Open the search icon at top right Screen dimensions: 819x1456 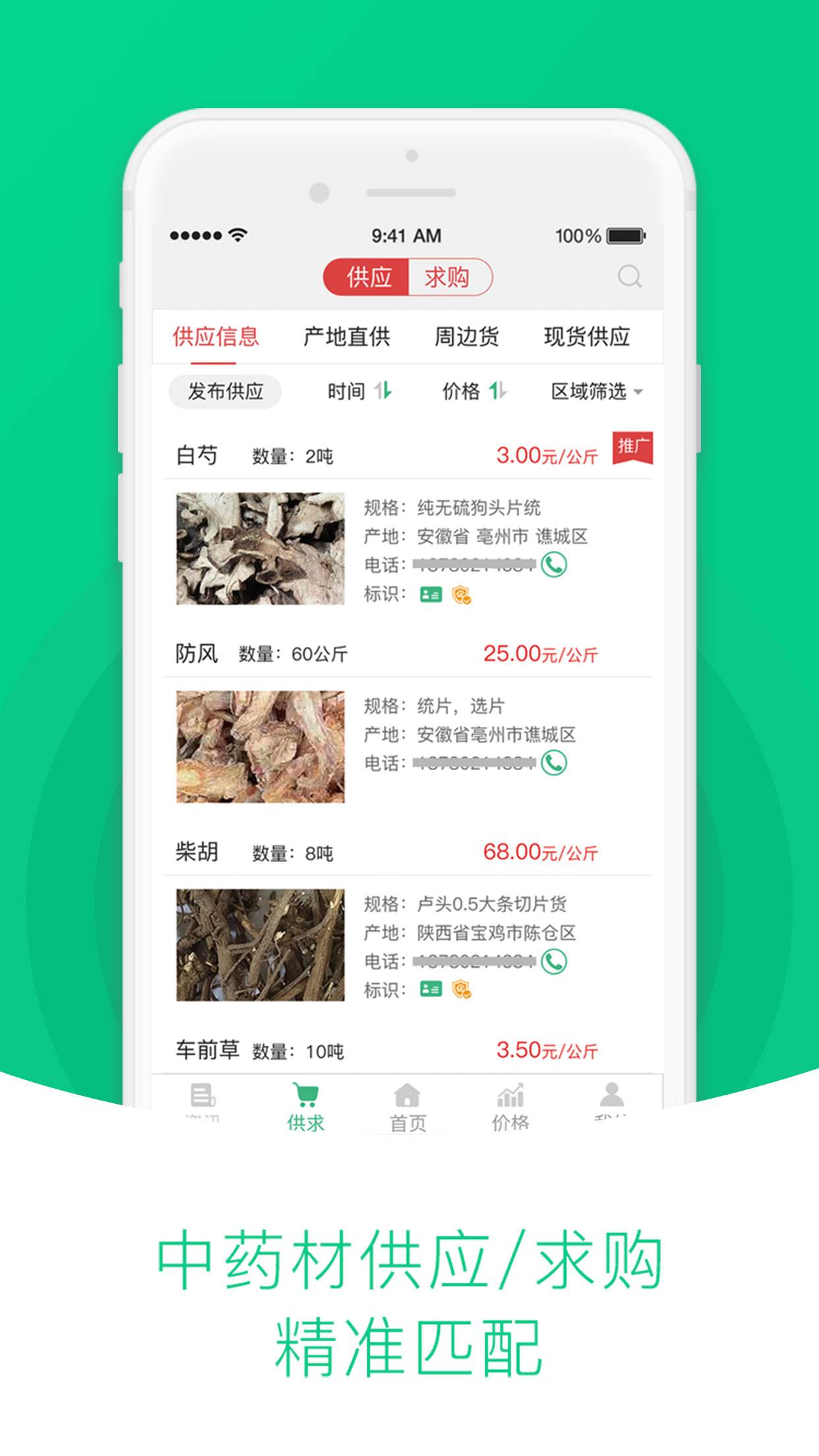coord(631,277)
